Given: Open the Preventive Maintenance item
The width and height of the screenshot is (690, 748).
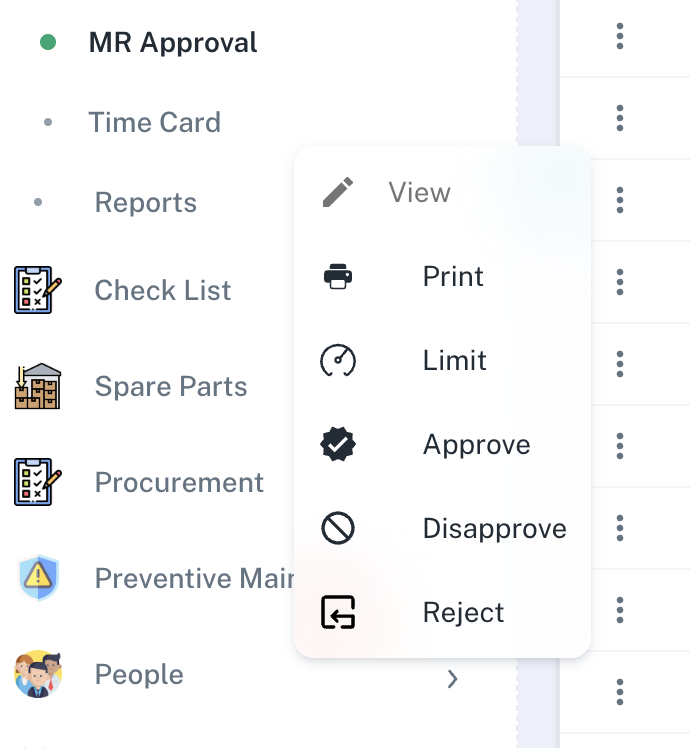Looking at the screenshot, I should 194,578.
